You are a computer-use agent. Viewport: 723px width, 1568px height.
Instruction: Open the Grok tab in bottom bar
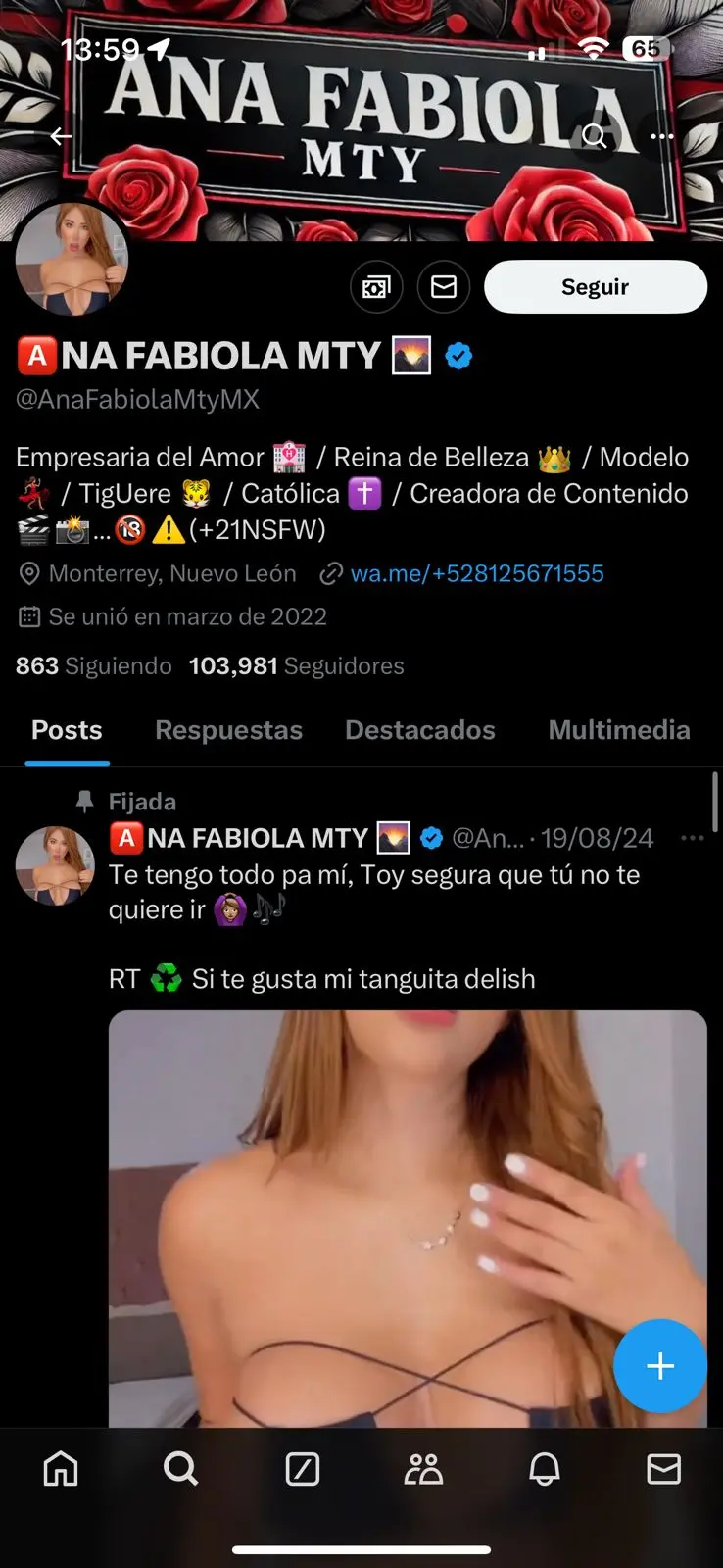tap(302, 1469)
